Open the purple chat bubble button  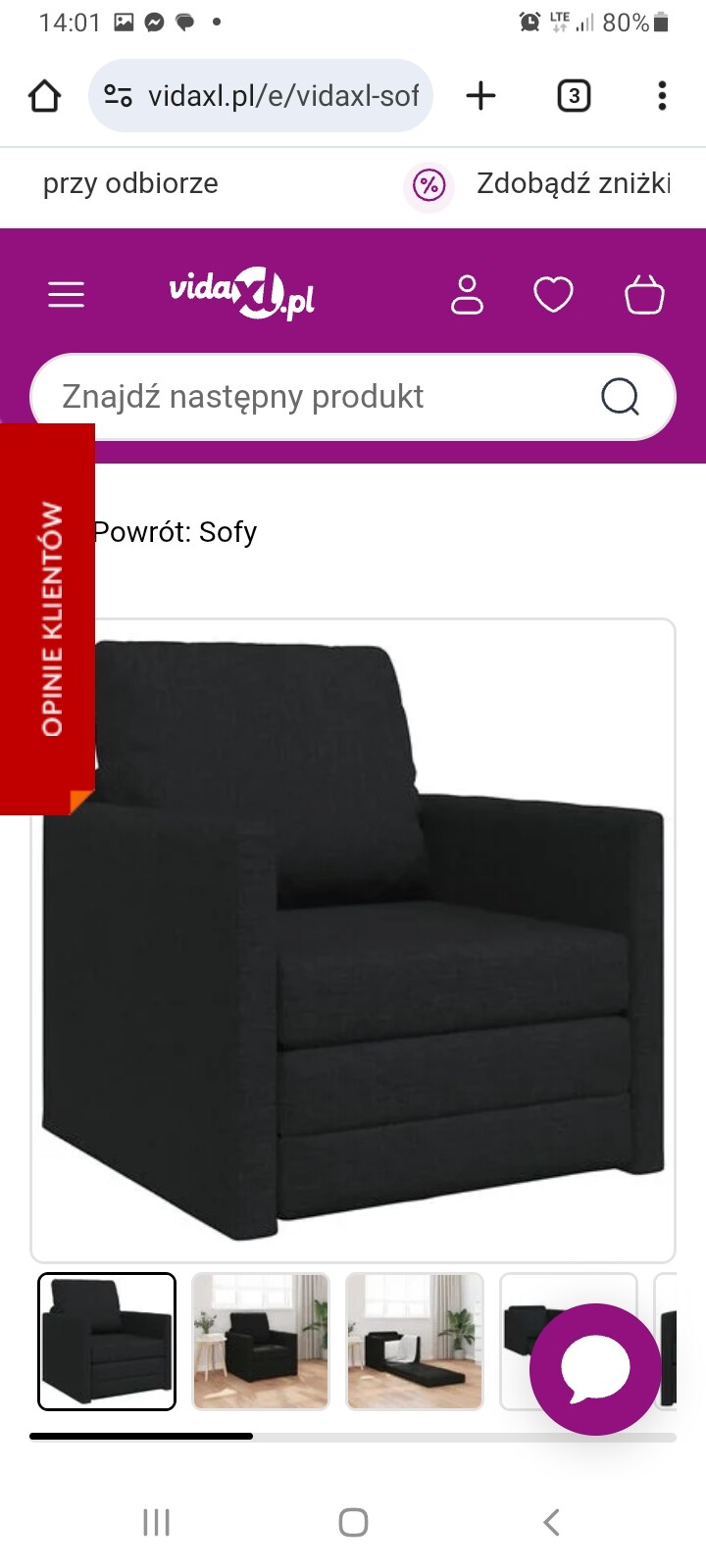click(595, 1369)
